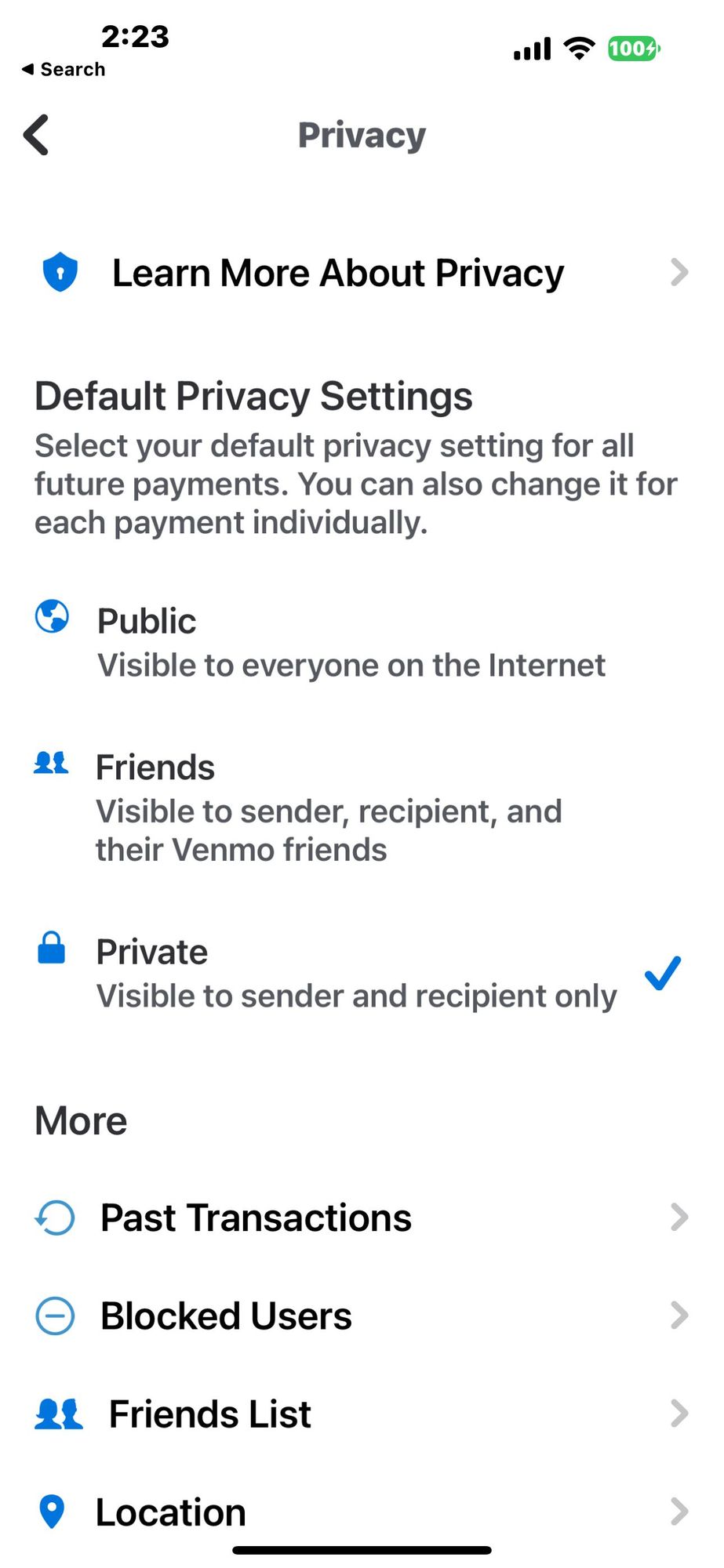Select the Private visibility option
The width and height of the screenshot is (724, 1568).
(362, 973)
